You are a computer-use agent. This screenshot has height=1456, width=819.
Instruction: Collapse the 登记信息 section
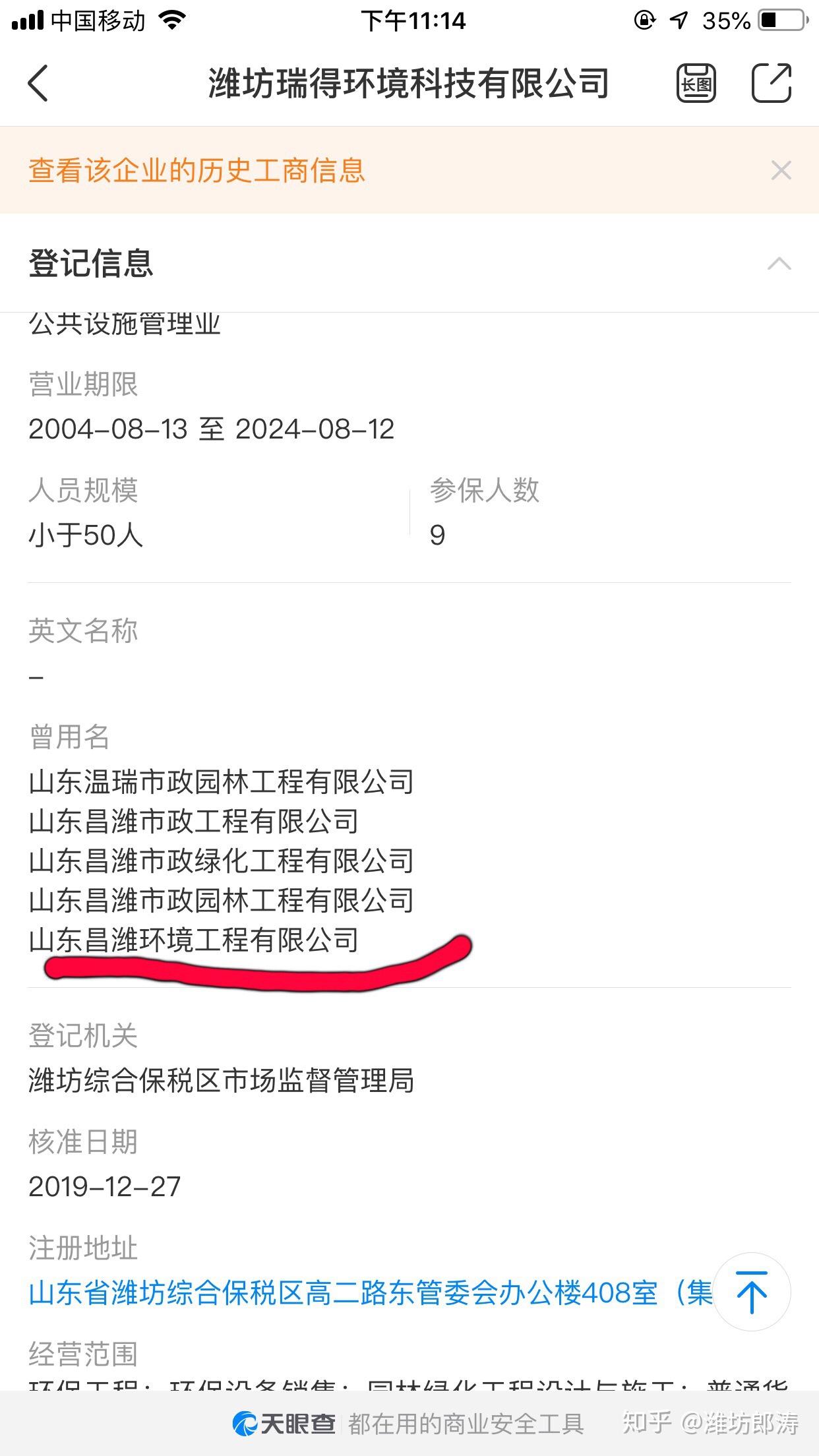tap(779, 264)
